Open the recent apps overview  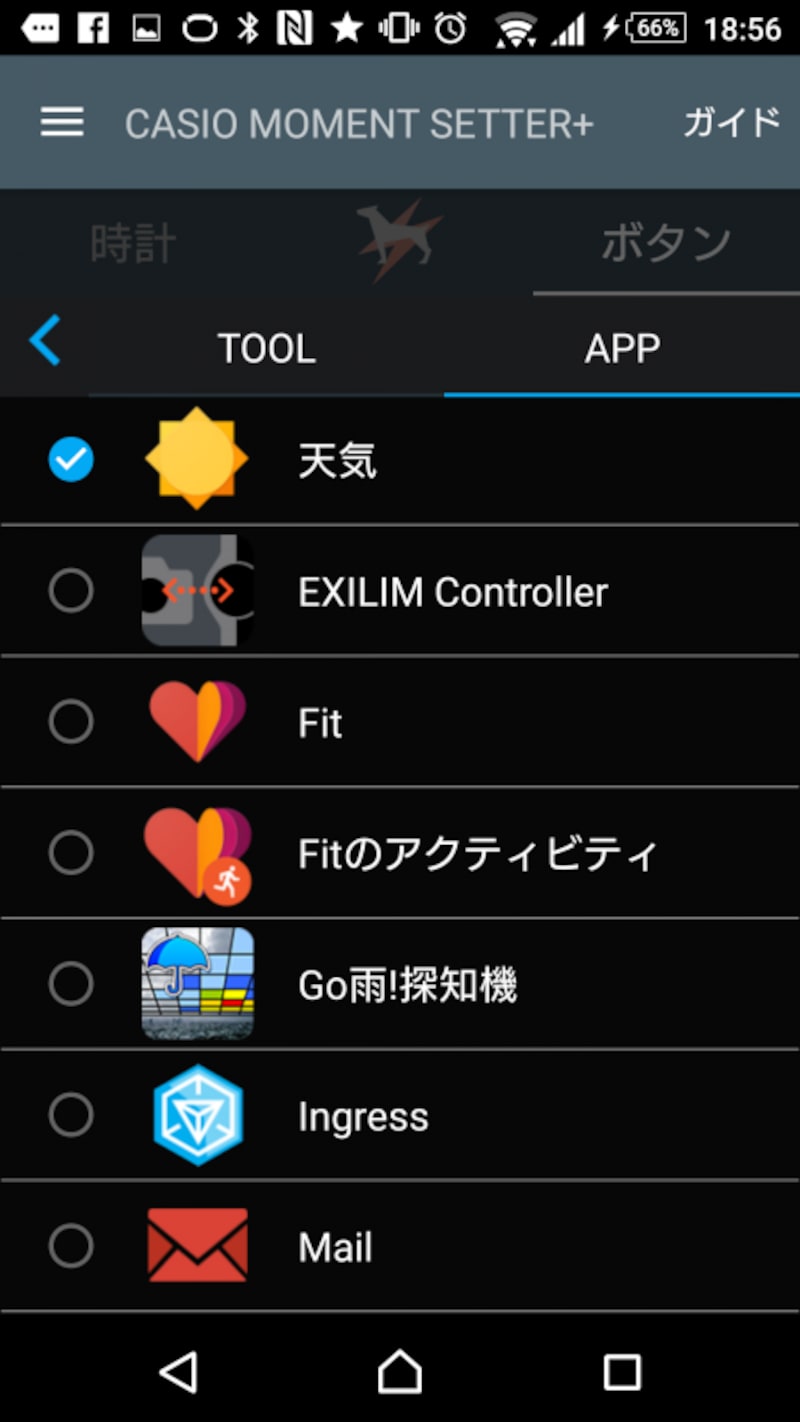point(621,1372)
